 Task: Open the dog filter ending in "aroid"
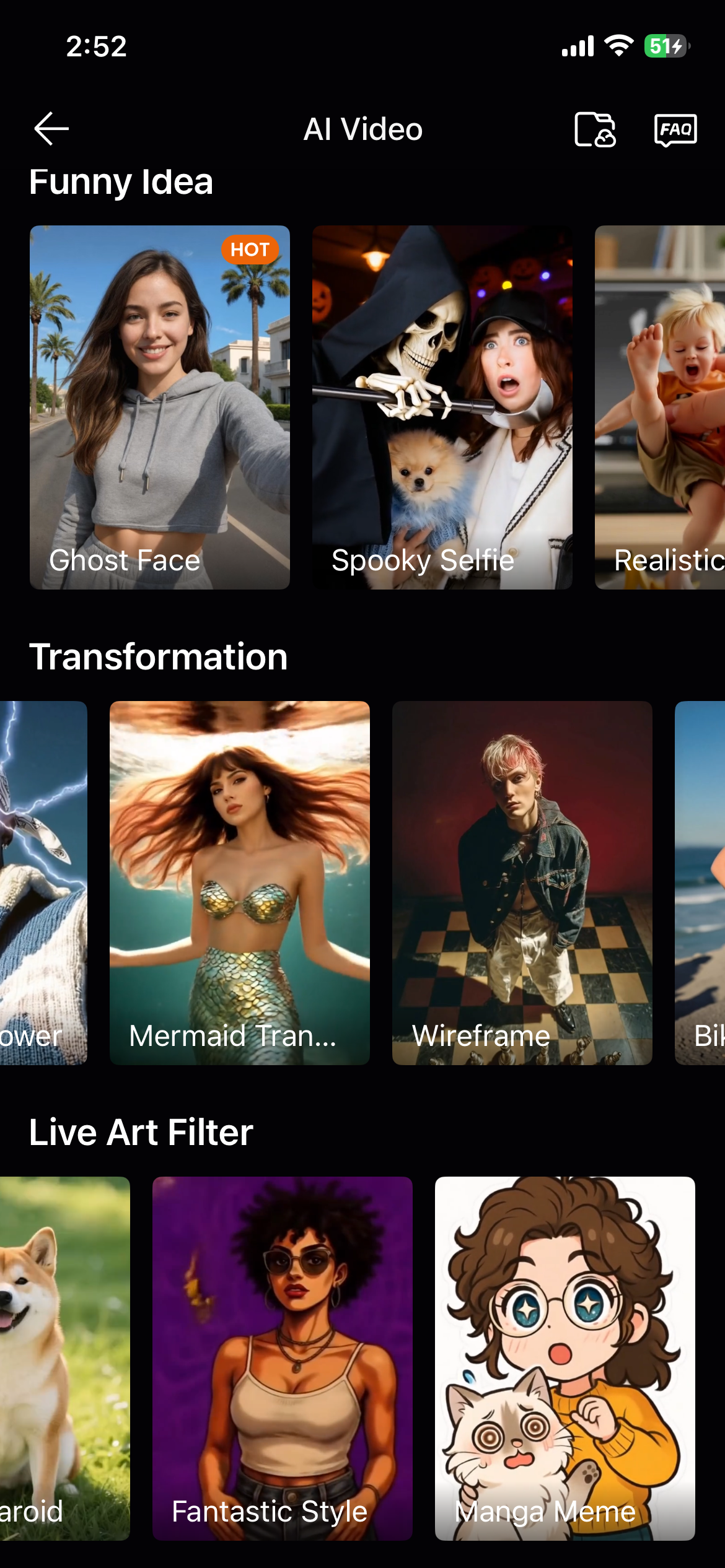64,1358
